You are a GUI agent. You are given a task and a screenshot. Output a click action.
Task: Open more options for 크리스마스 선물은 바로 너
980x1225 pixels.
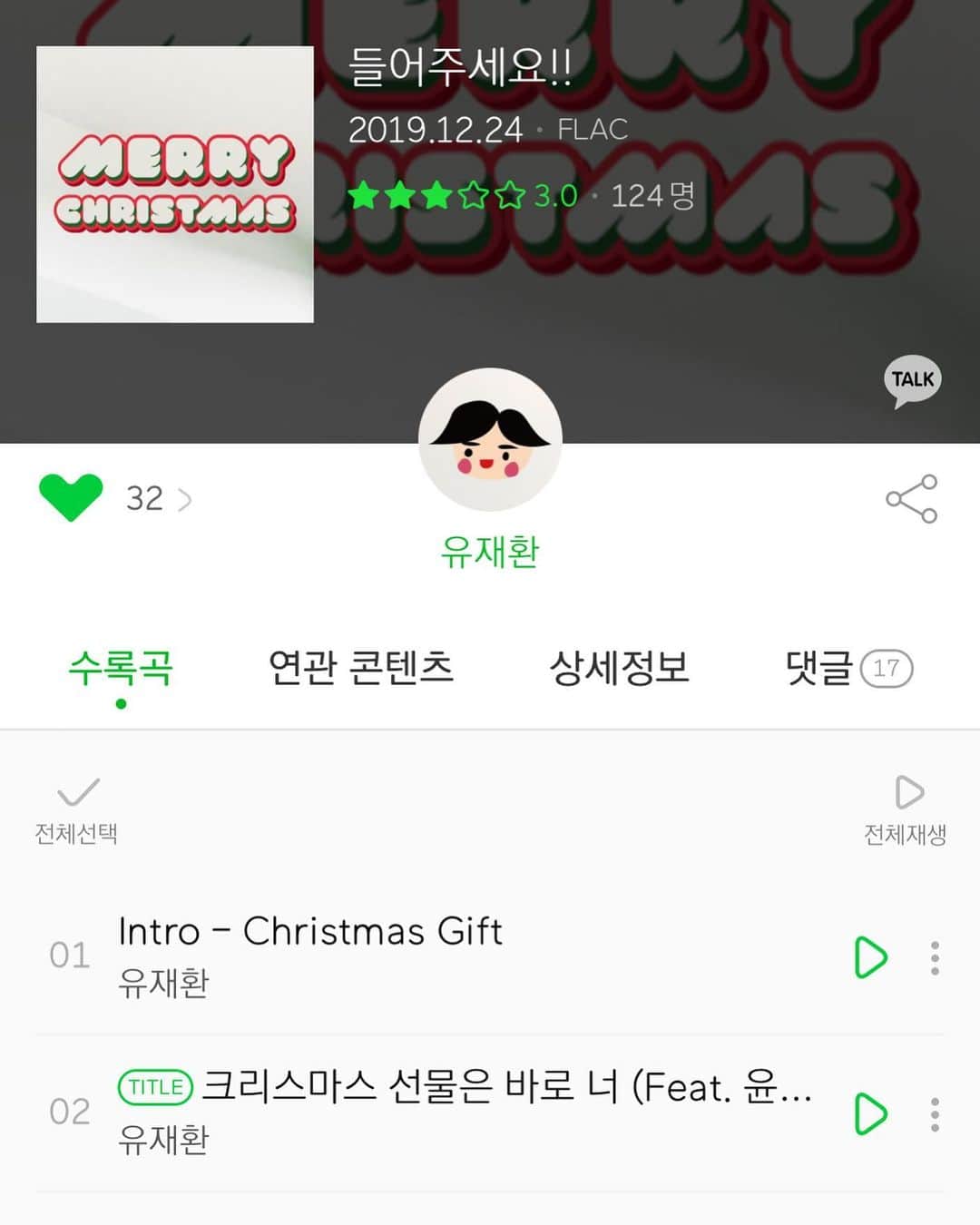(935, 1113)
